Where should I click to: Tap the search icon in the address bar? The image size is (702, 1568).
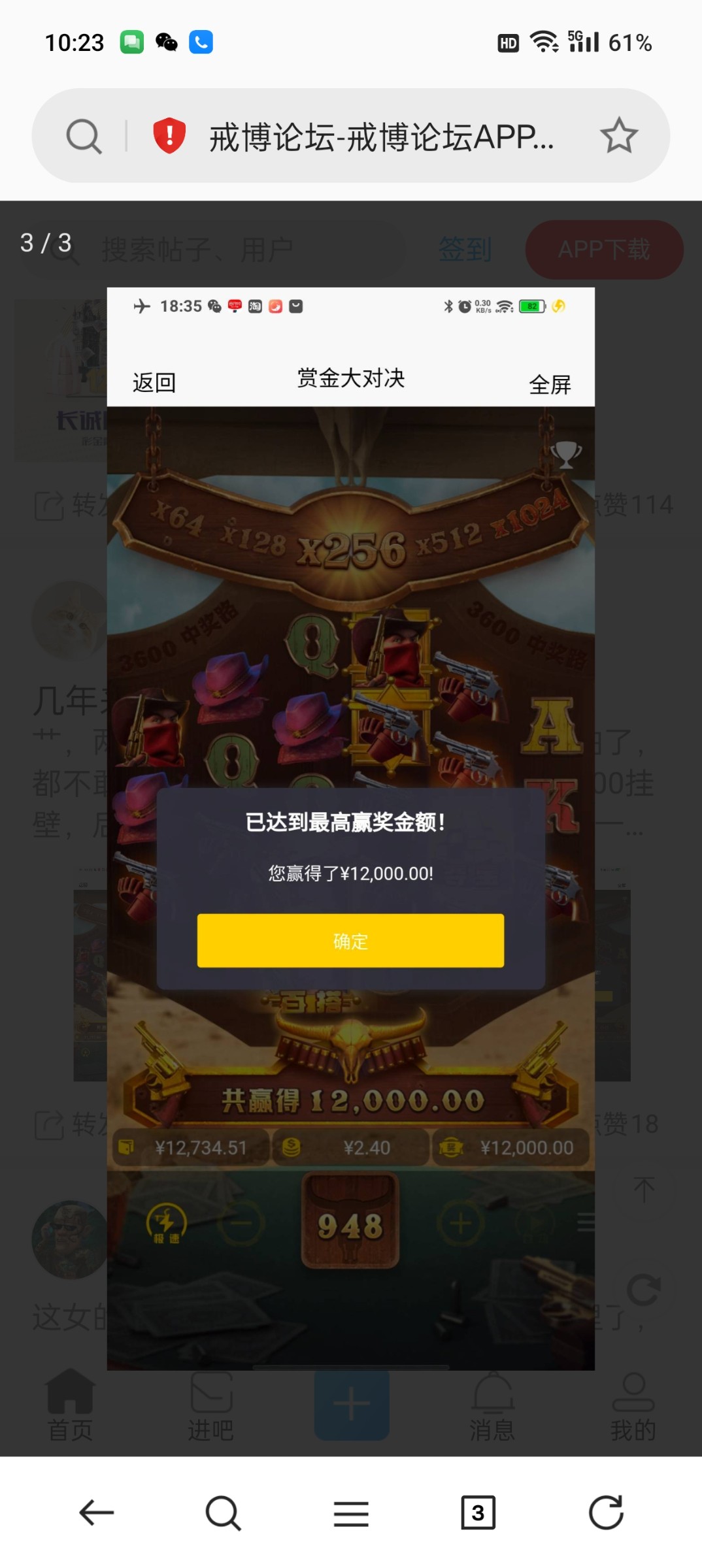[84, 137]
